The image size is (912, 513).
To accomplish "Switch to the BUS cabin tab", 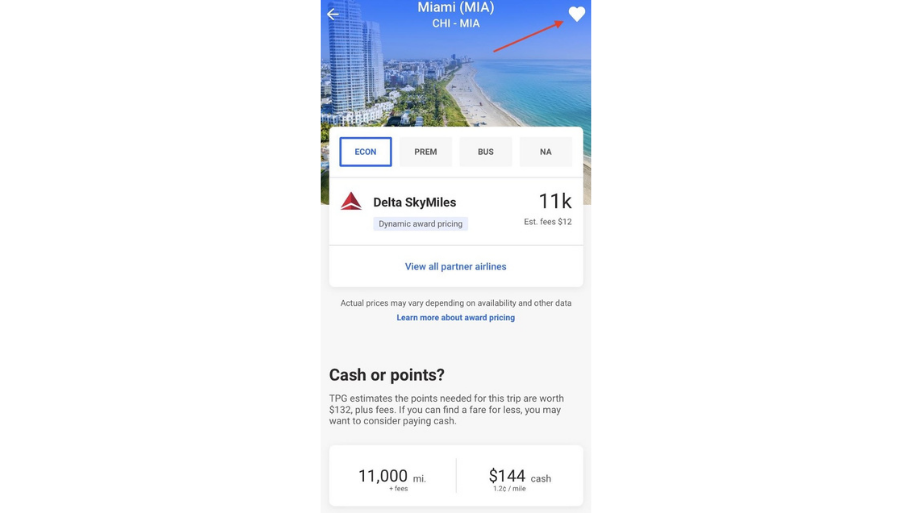I will (x=486, y=152).
